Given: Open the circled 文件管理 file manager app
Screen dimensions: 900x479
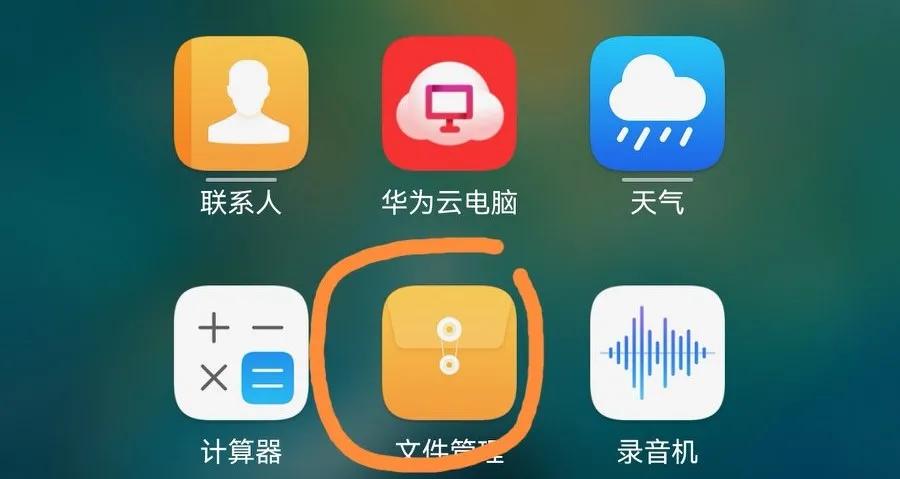Looking at the screenshot, I should [449, 353].
